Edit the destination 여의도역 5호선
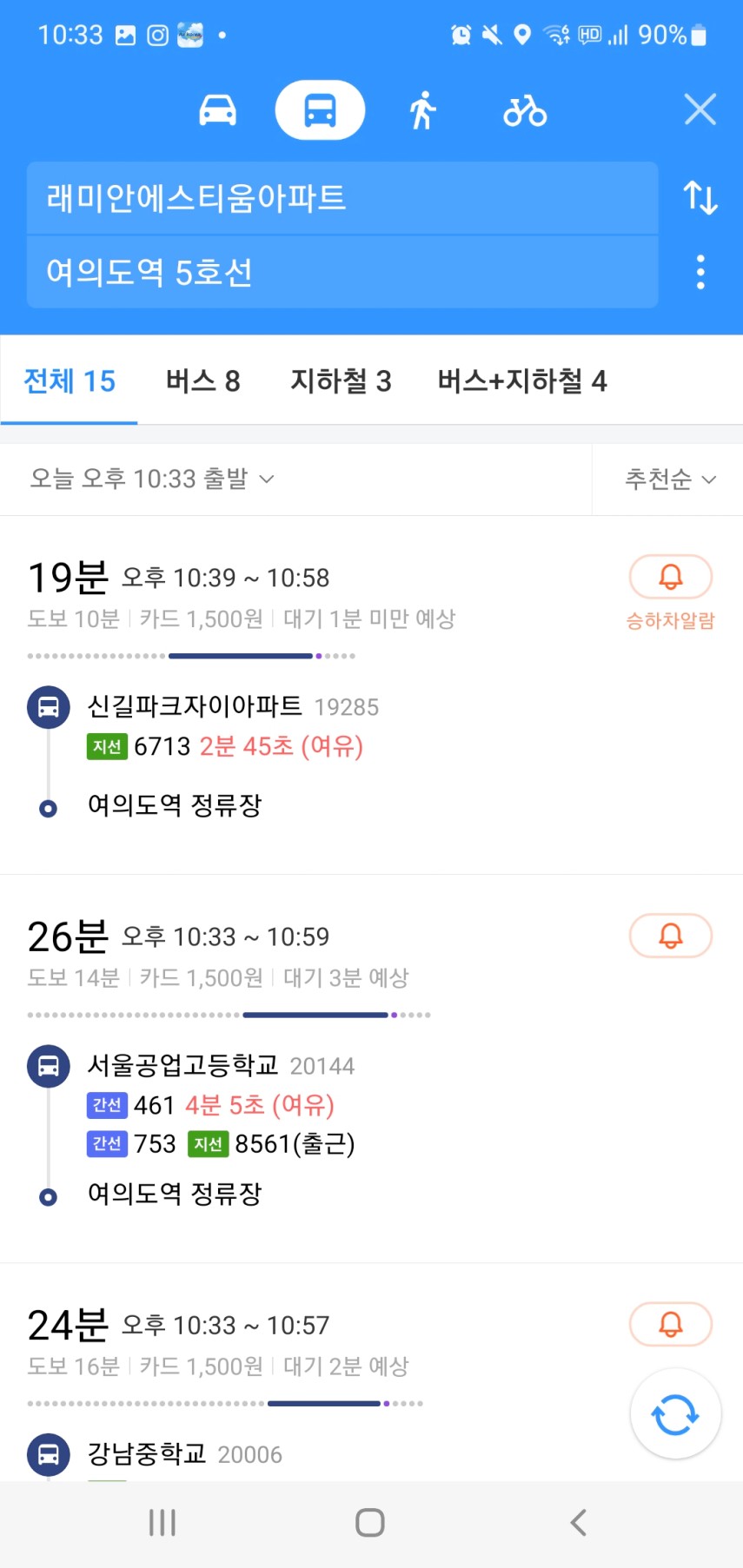This screenshot has width=743, height=1568. 342,272
